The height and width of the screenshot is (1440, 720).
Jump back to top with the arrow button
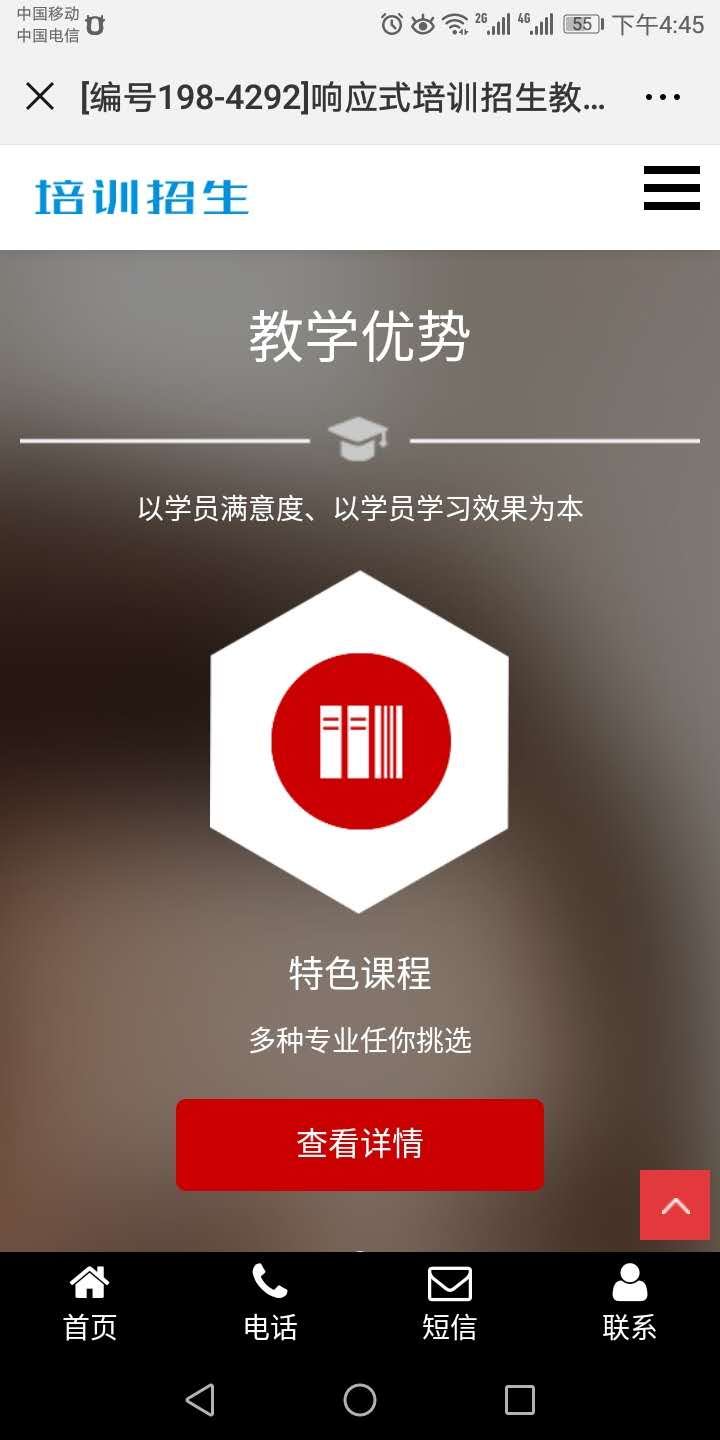point(675,1205)
